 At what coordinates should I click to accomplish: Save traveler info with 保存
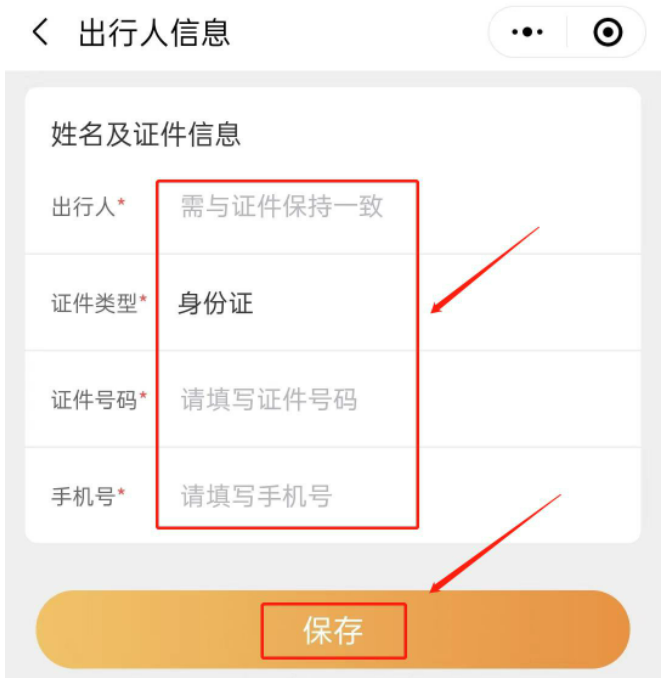pos(333,631)
